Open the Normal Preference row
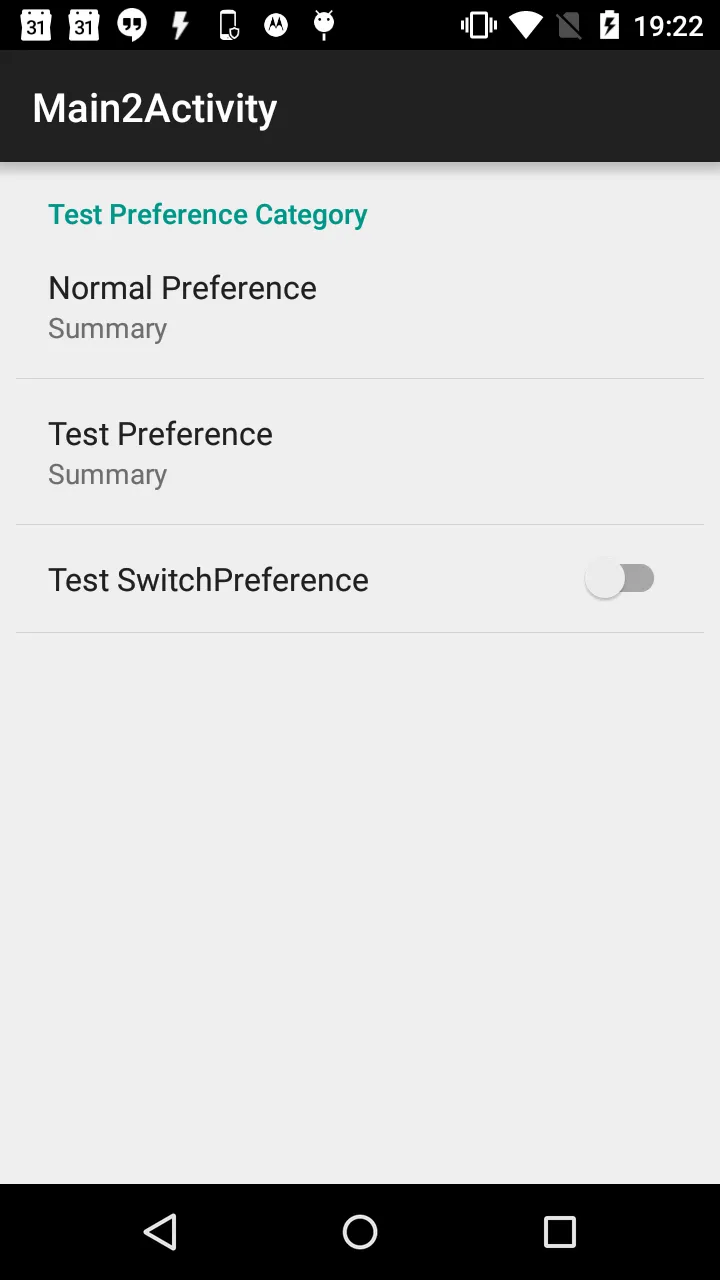 [x=360, y=307]
